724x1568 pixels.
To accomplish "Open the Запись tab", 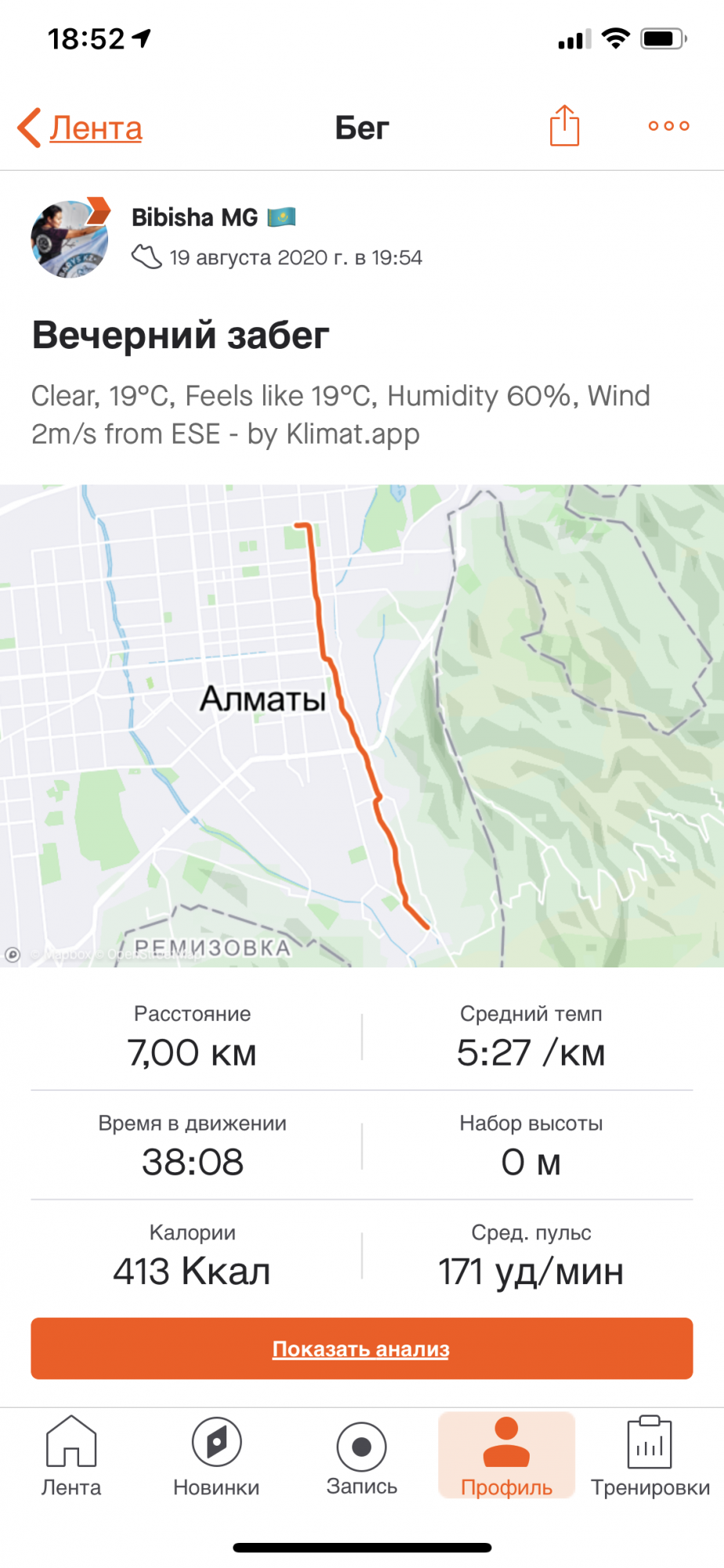I will click(x=361, y=1457).
